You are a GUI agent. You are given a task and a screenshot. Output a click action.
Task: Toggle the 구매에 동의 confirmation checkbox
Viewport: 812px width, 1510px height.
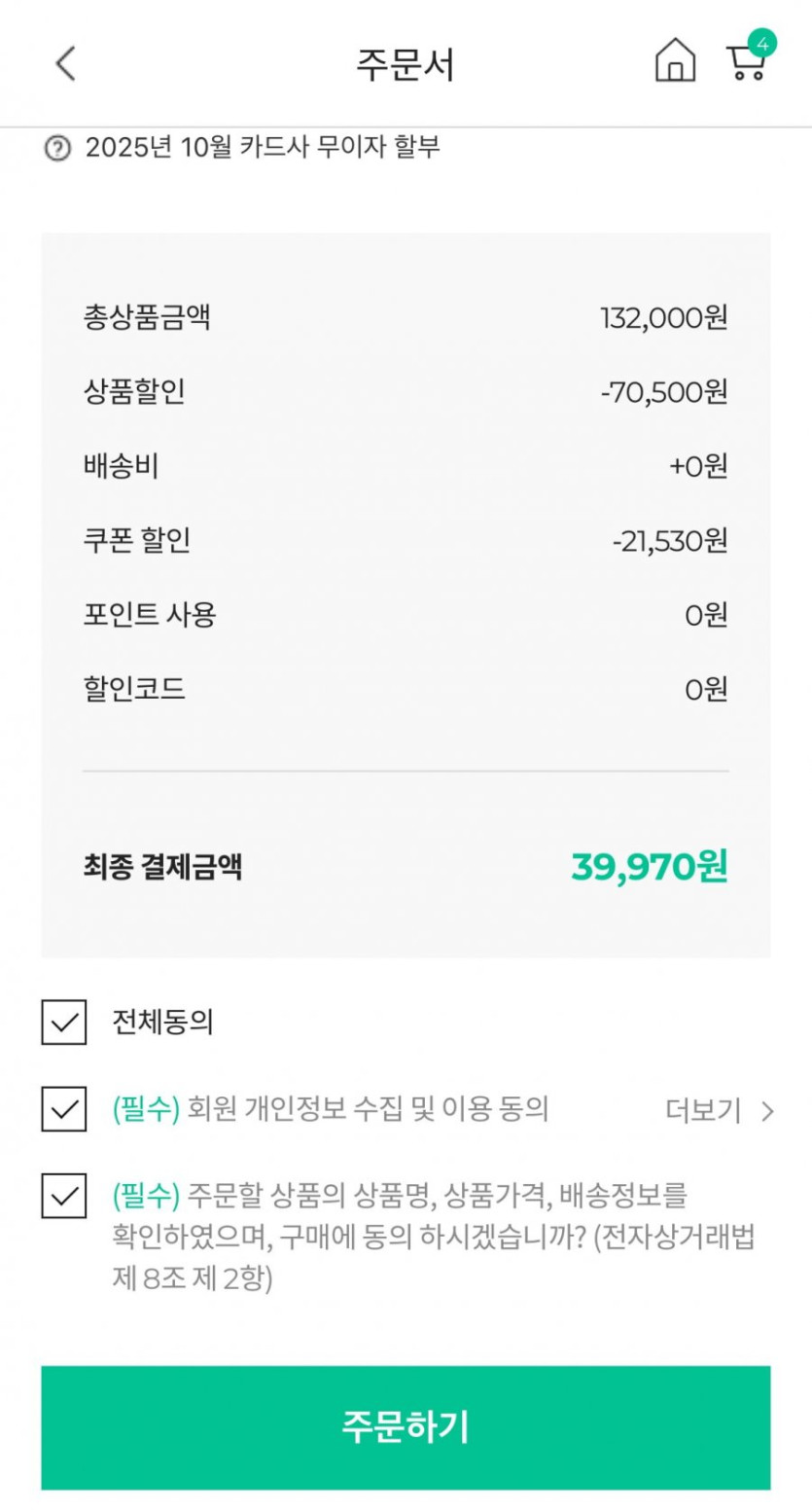(64, 1196)
